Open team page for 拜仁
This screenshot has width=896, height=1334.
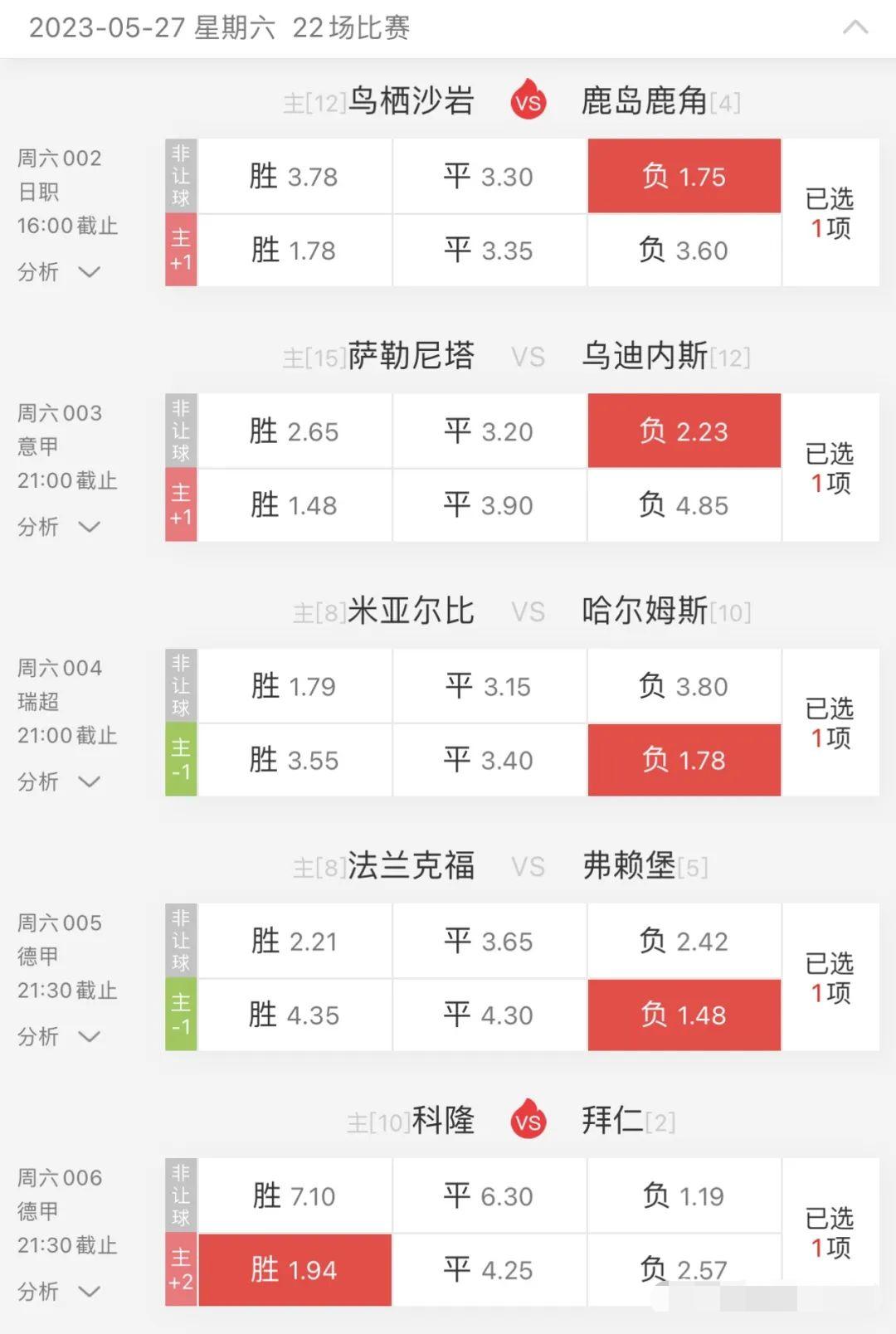pyautogui.click(x=611, y=1119)
